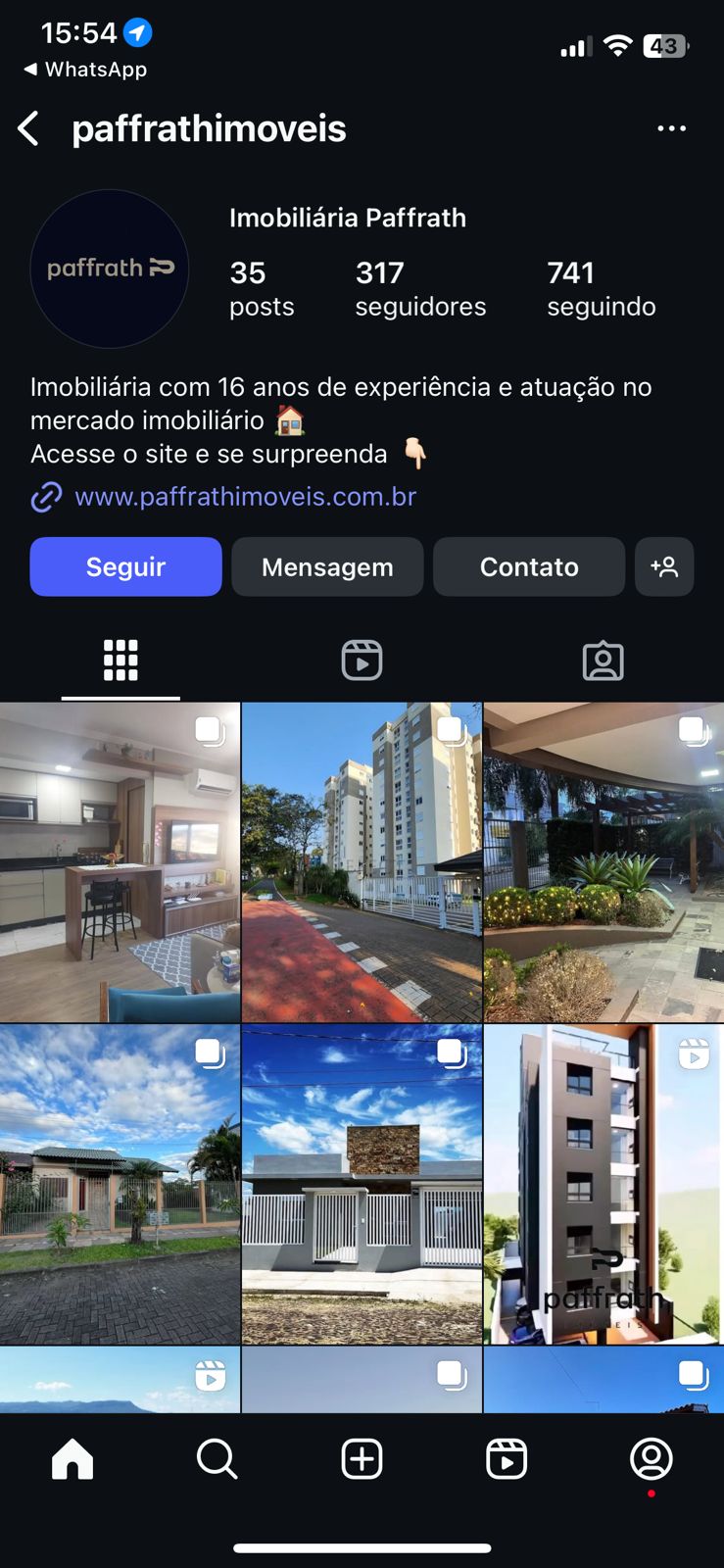Screen dimensions: 724x1568
Task: Add suggested accounts with the person-plus icon
Action: point(665,566)
